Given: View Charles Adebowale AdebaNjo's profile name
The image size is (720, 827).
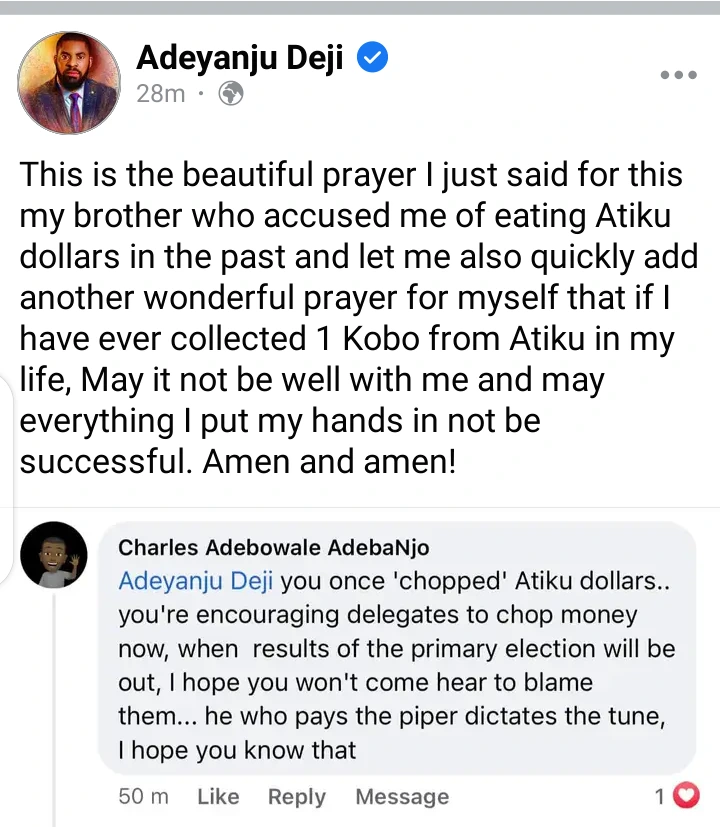Looking at the screenshot, I should point(274,547).
